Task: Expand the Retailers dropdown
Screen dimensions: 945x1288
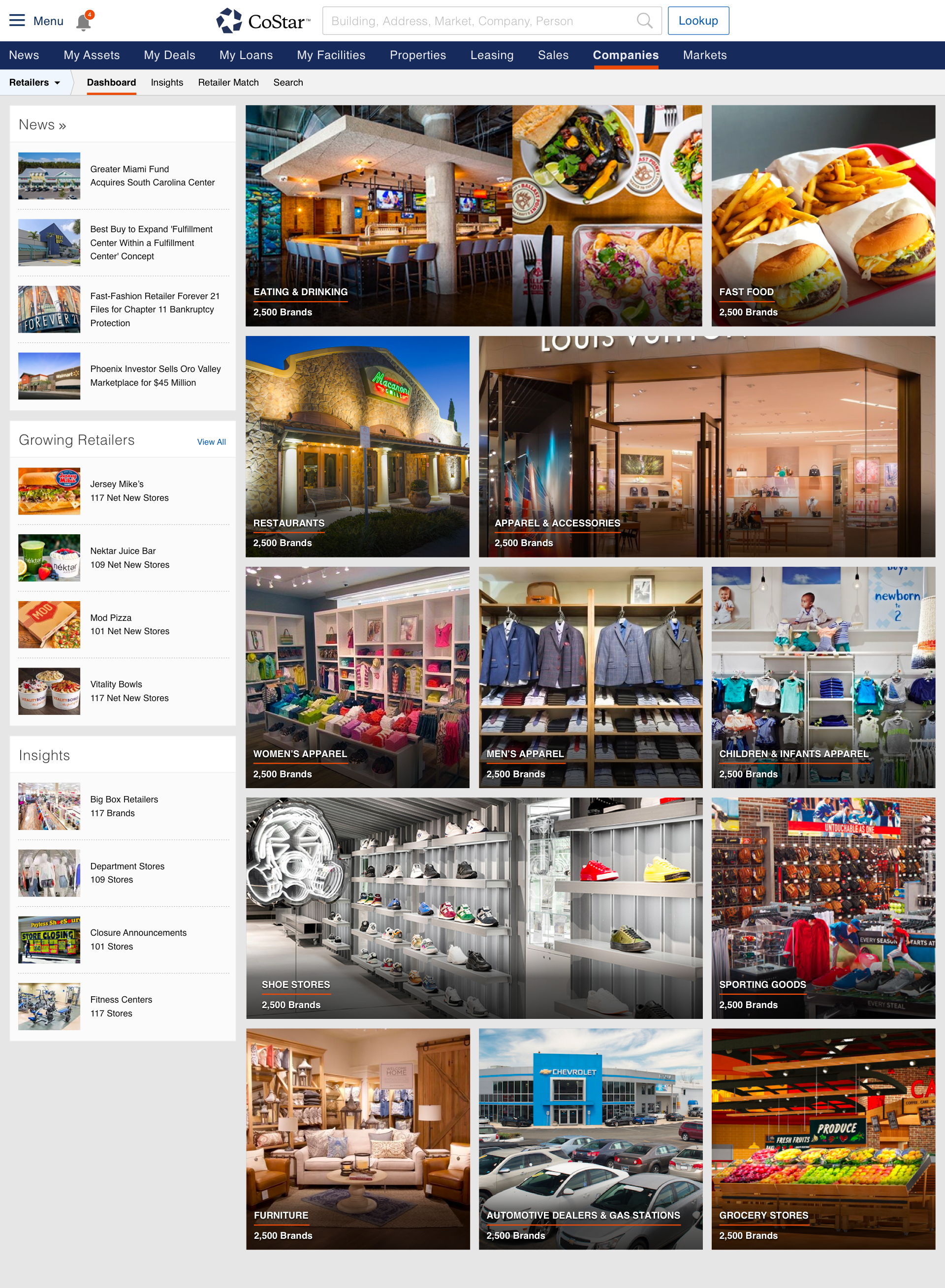Action: click(35, 82)
